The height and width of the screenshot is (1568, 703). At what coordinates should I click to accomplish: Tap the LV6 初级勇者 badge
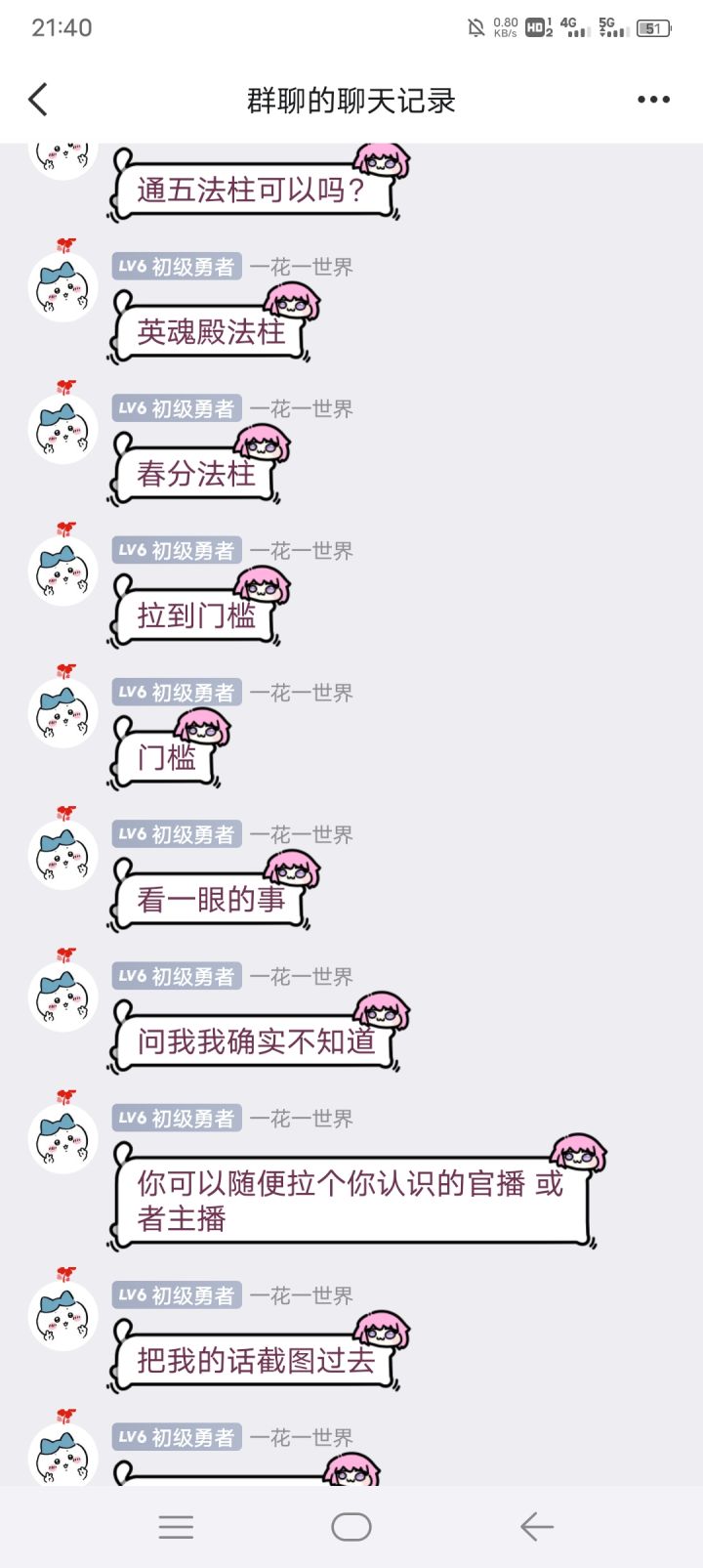tap(177, 266)
